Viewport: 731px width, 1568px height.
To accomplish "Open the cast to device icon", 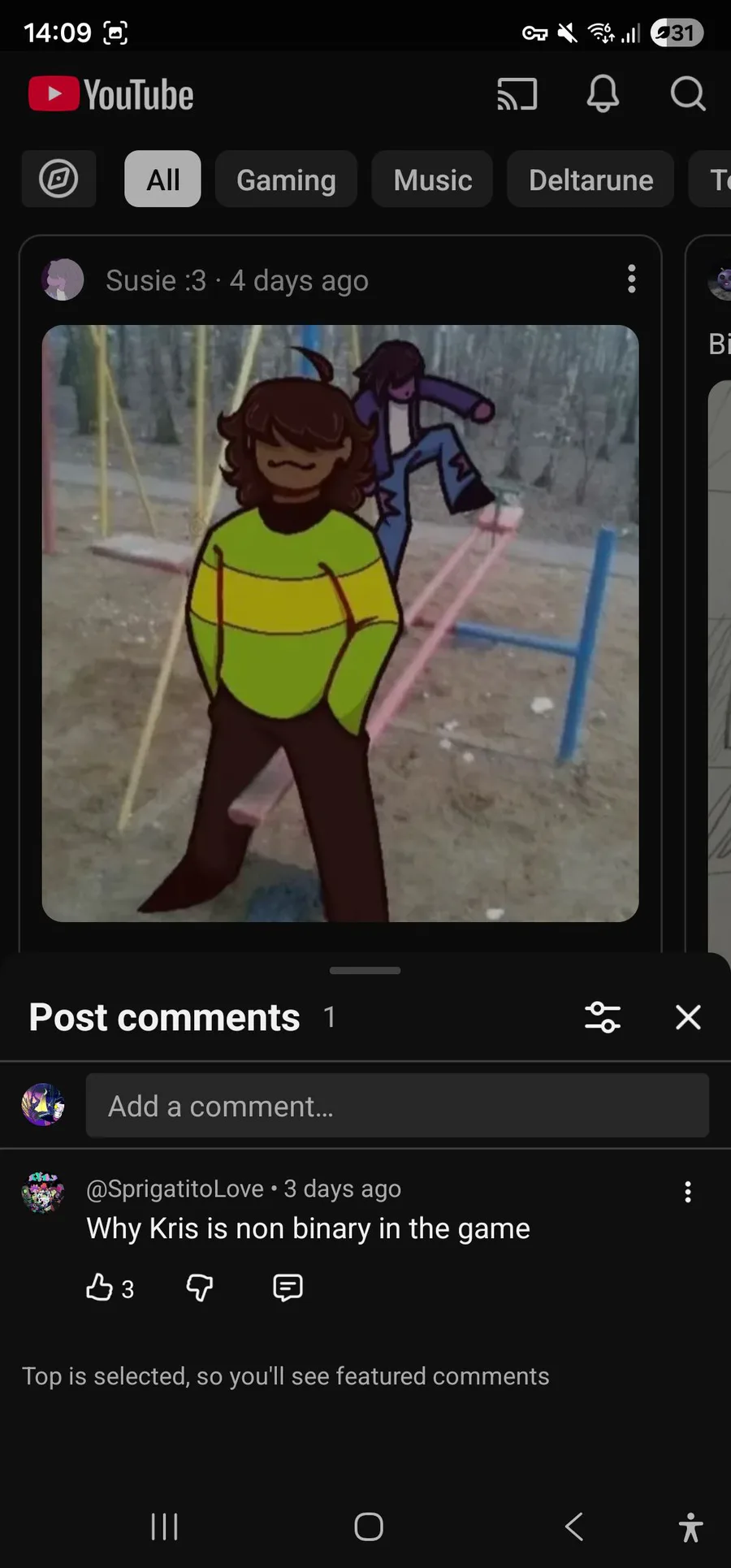I will [x=517, y=94].
